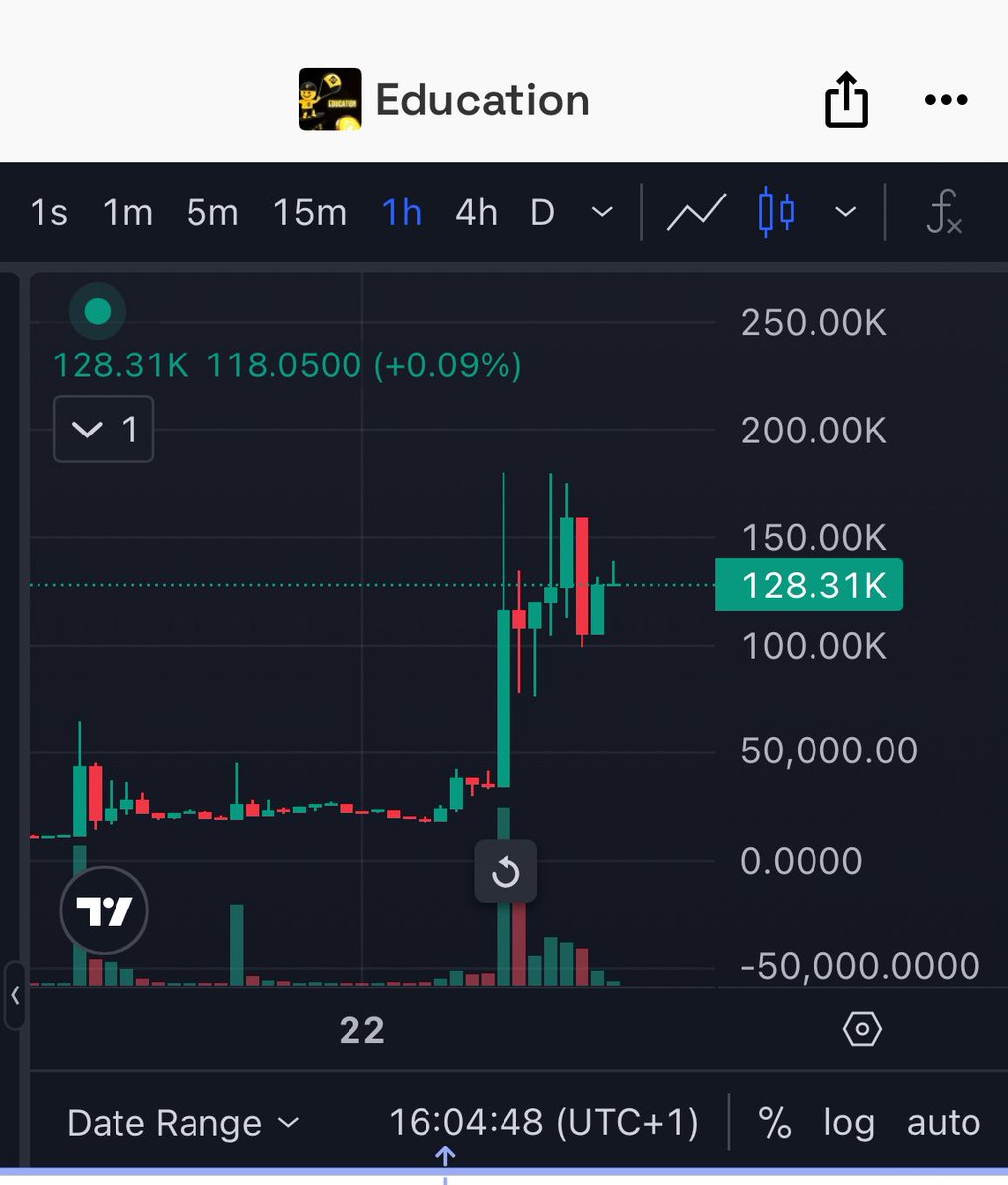The width and height of the screenshot is (1008, 1185).
Task: Open the three-dot overflow menu
Action: click(x=945, y=100)
